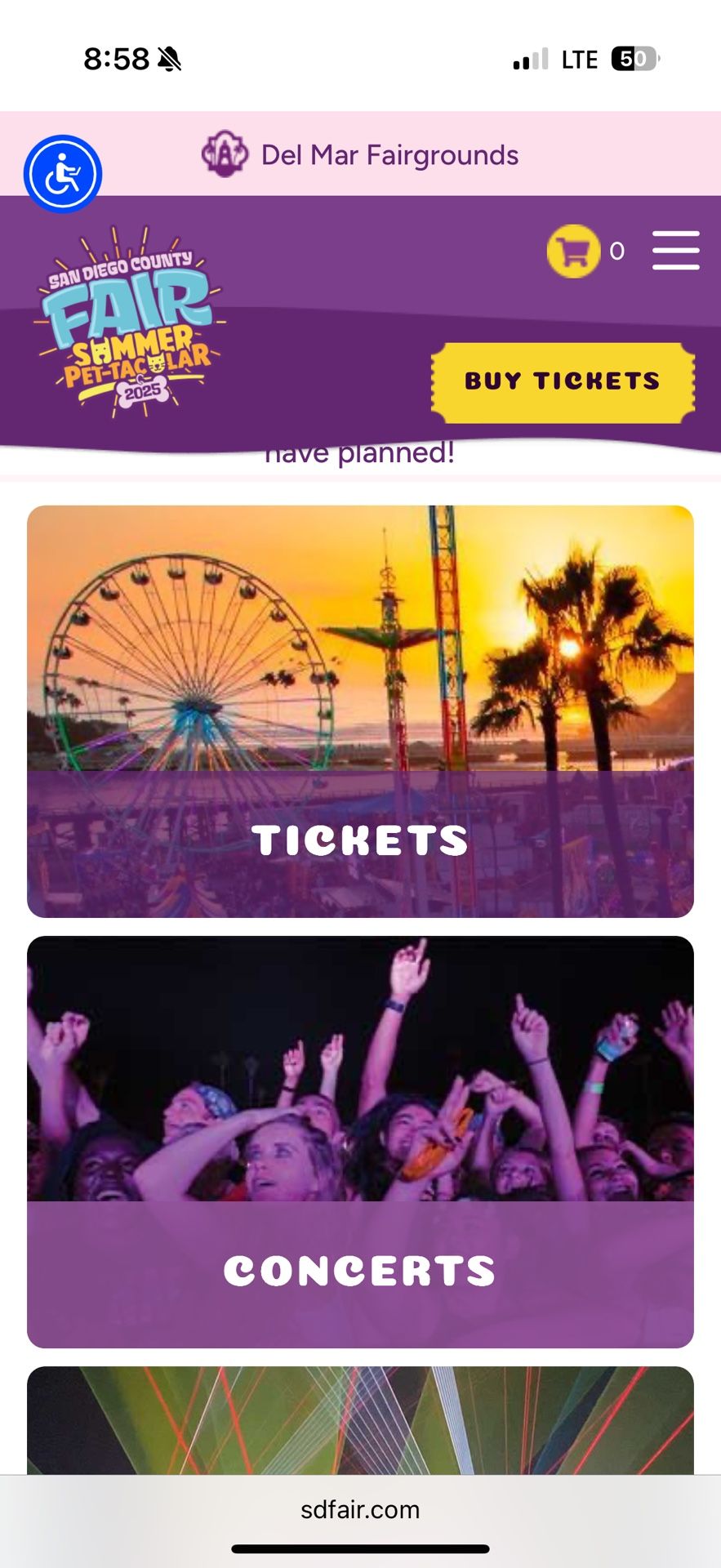Open the accessibility options widget

coord(63,174)
